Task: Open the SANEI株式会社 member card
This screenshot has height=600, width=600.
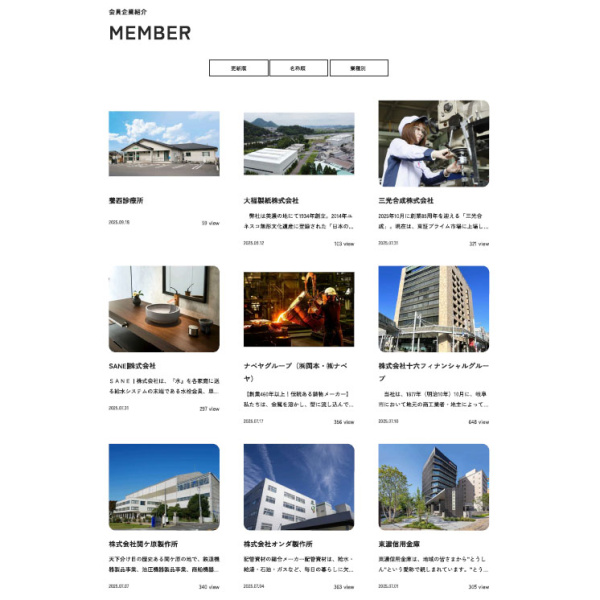Action: click(x=164, y=309)
